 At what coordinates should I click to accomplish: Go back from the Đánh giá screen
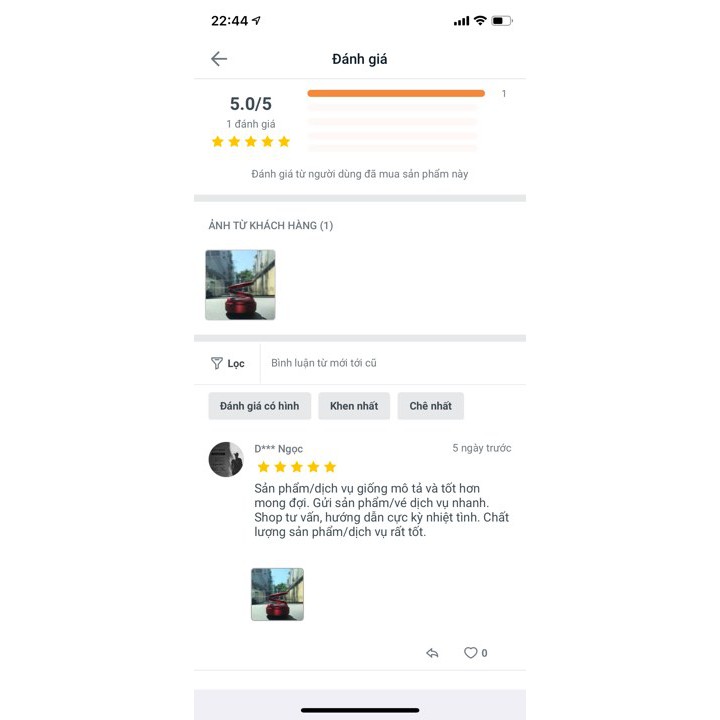[x=219, y=59]
